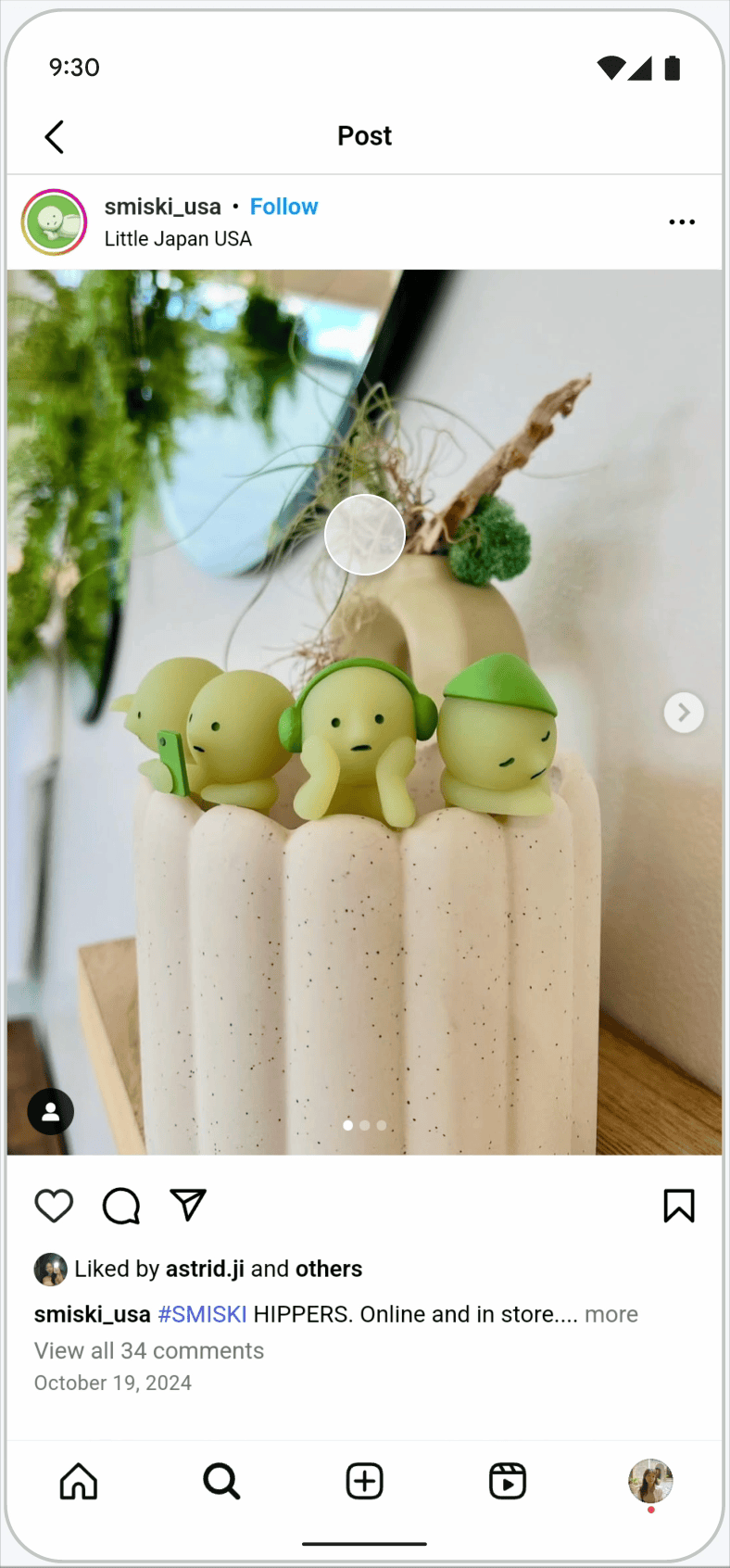Select the second carousel page dot
The width and height of the screenshot is (730, 1568).
(x=364, y=1125)
